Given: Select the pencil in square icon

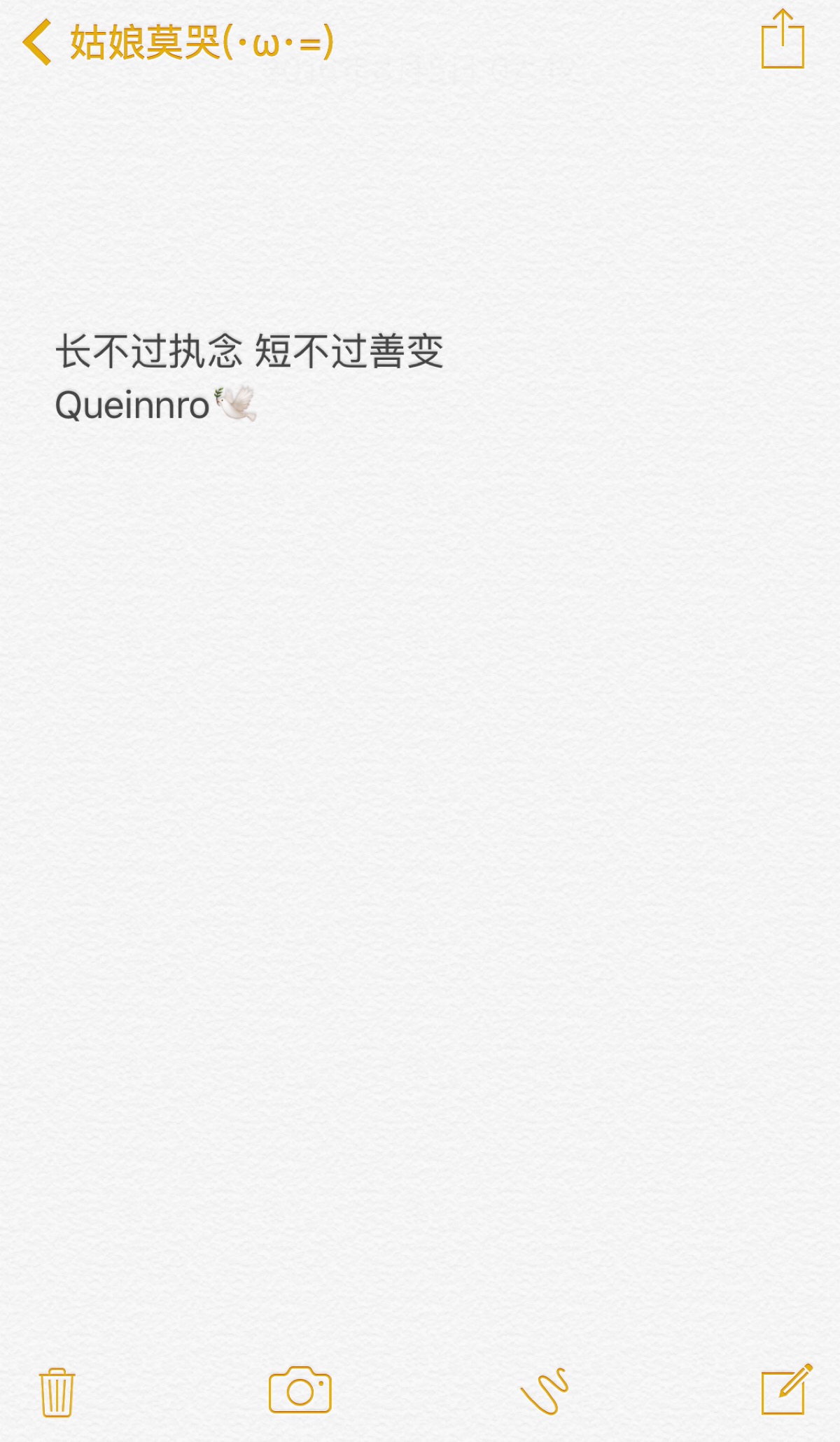Looking at the screenshot, I should coord(784,1389).
